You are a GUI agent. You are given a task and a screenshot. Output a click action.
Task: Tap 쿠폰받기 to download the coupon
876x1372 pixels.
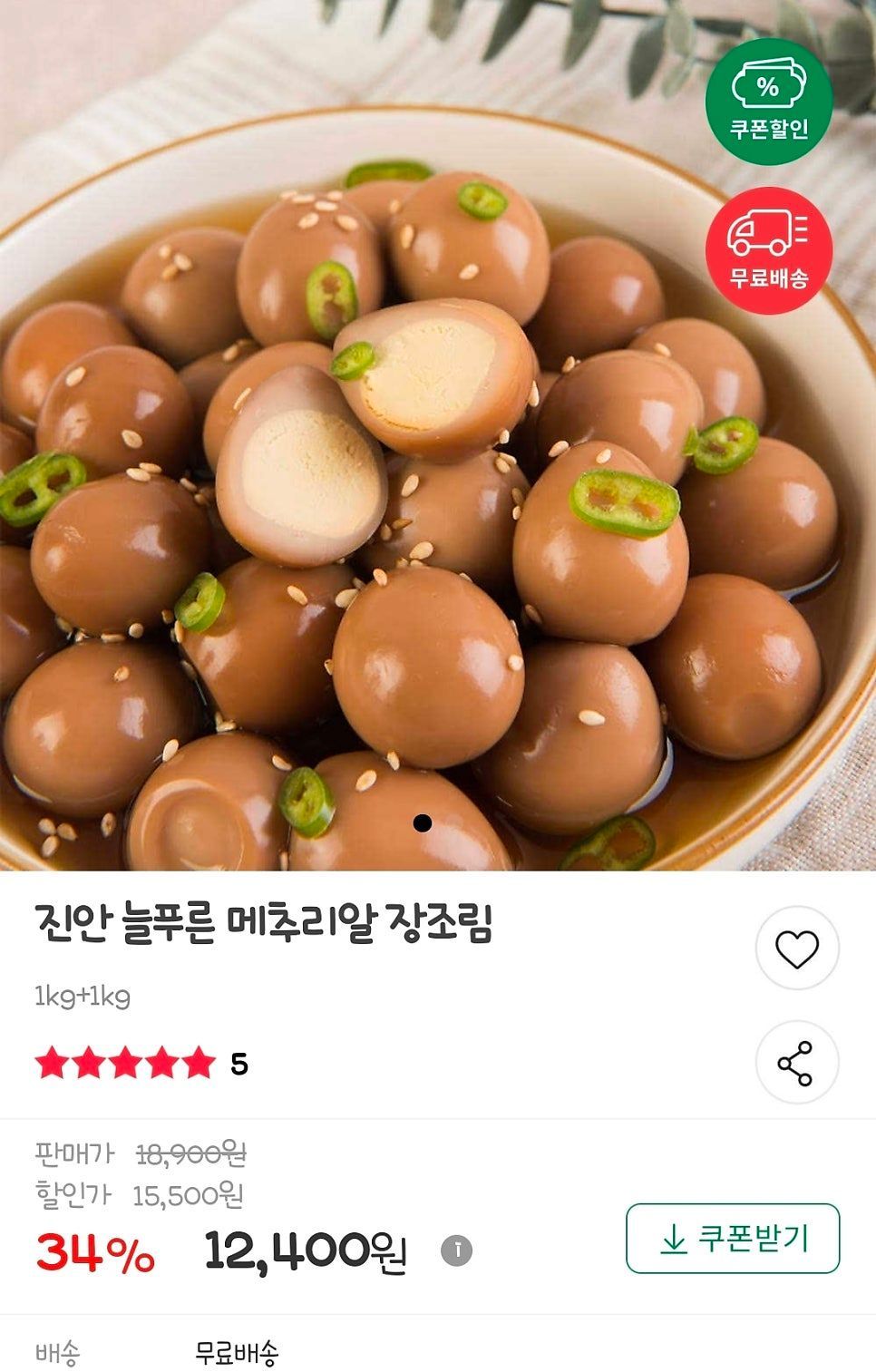(x=733, y=1239)
